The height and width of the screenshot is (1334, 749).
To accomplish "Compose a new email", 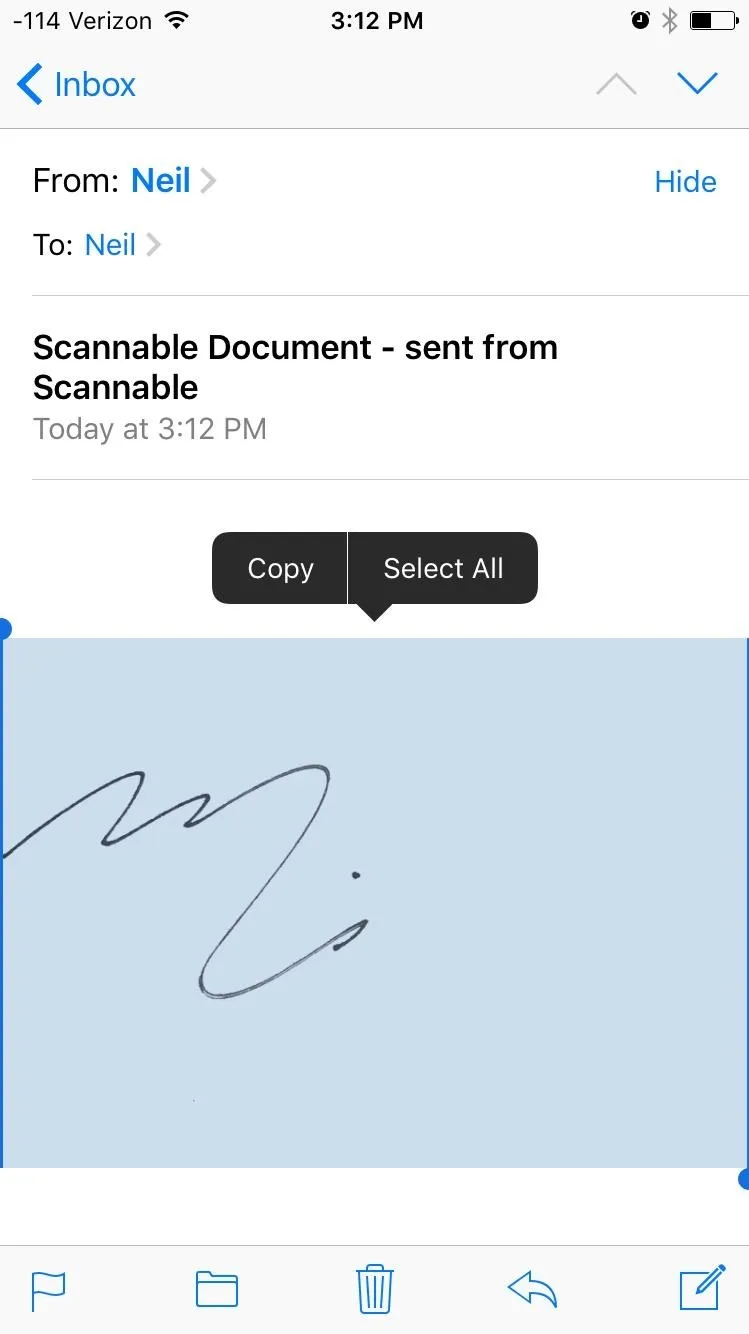I will (x=702, y=1287).
